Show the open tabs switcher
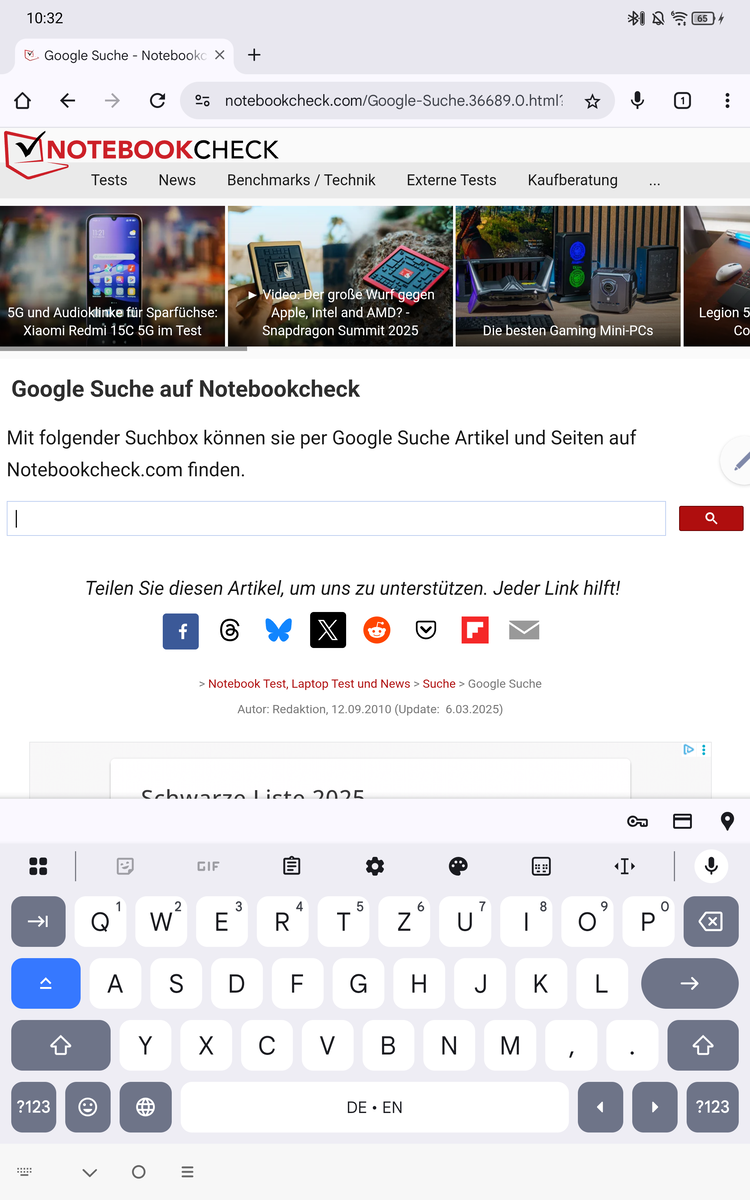Screen dimensions: 750x1200 coord(682,100)
